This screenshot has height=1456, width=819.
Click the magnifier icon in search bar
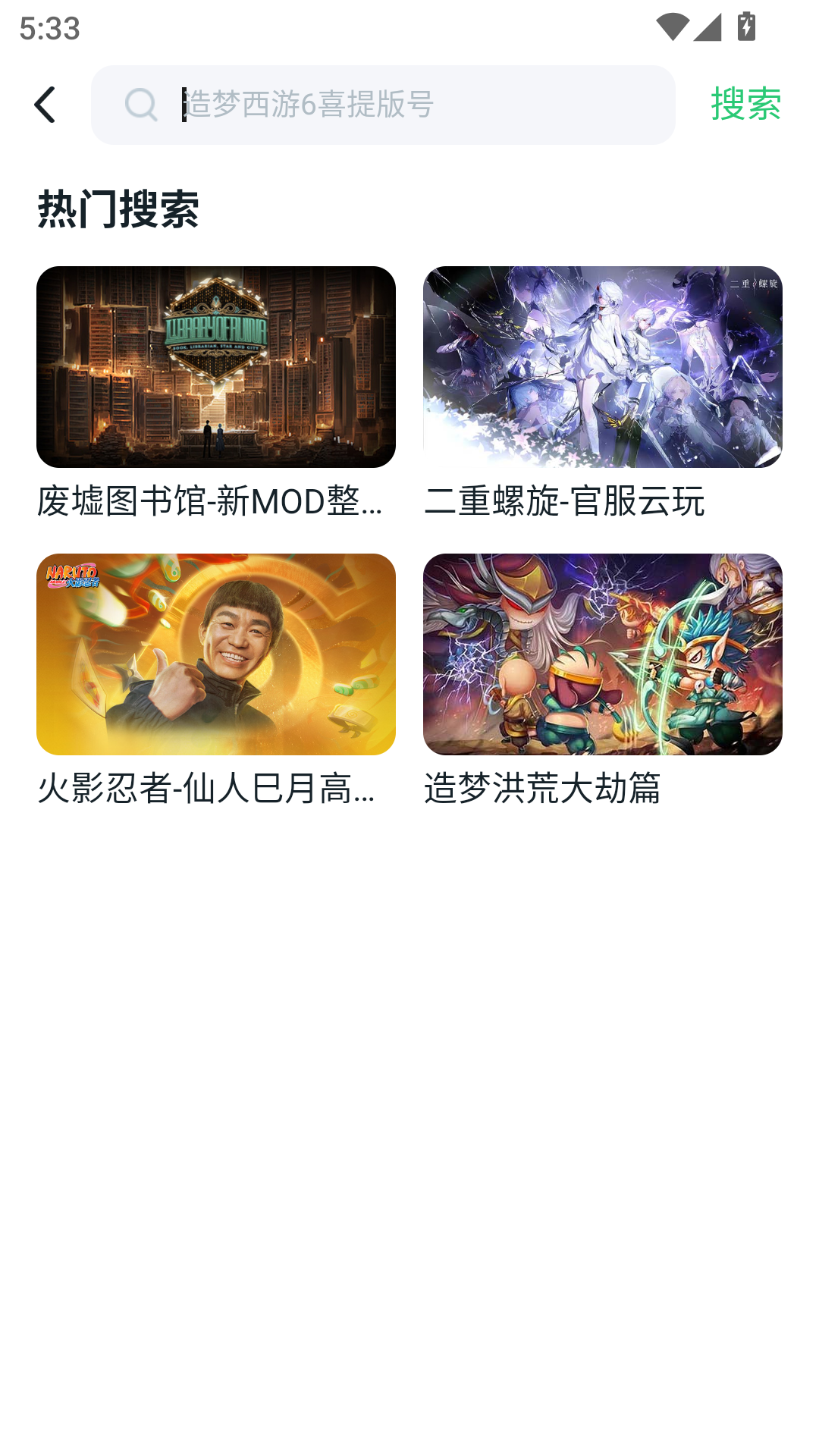[141, 104]
